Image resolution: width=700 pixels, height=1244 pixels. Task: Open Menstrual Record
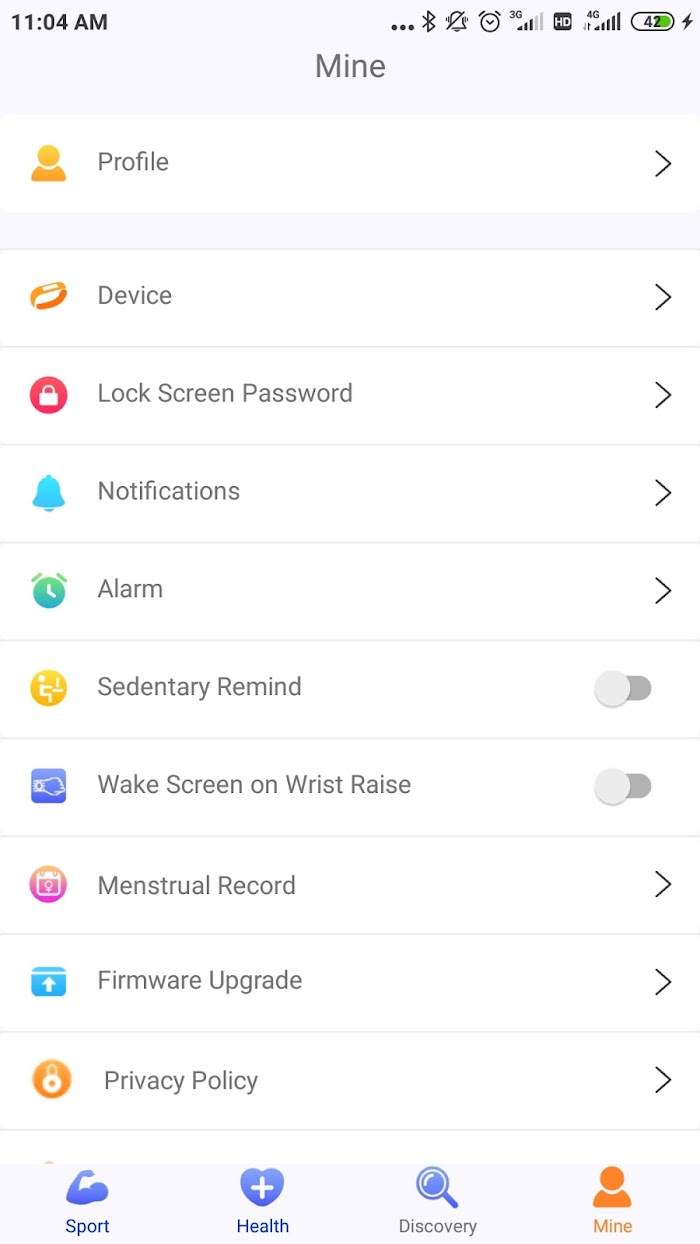(x=350, y=885)
